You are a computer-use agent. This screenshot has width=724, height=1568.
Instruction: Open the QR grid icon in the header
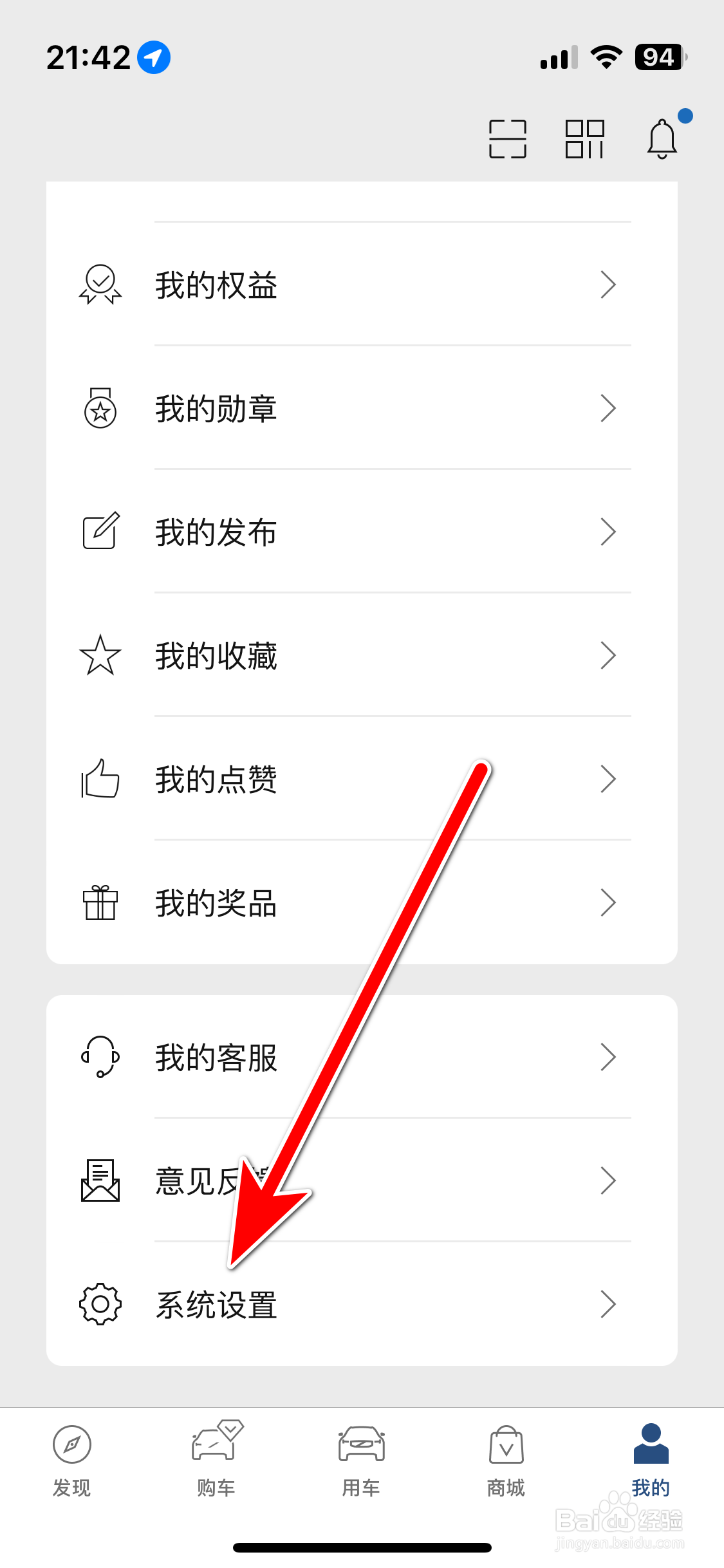coord(585,138)
